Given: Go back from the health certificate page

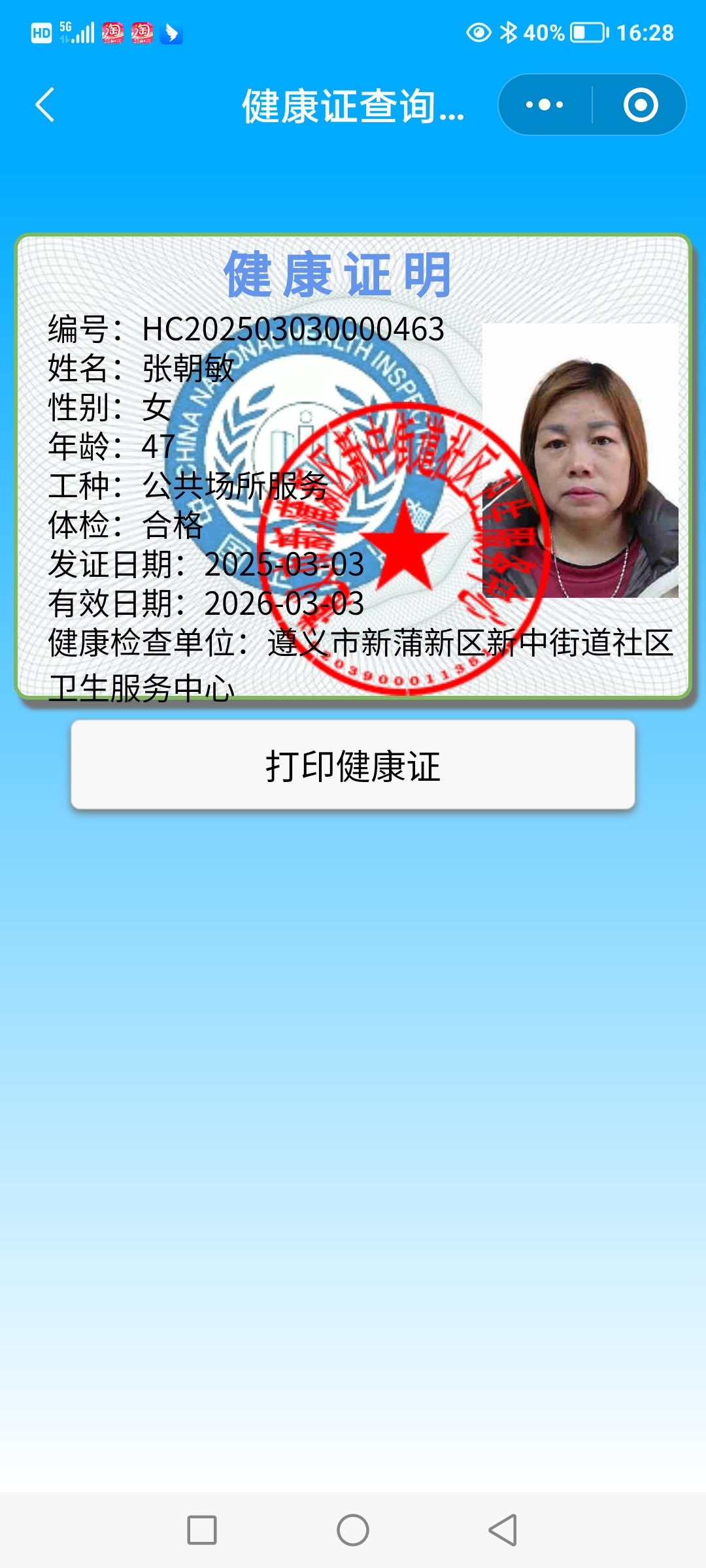Looking at the screenshot, I should pyautogui.click(x=44, y=105).
